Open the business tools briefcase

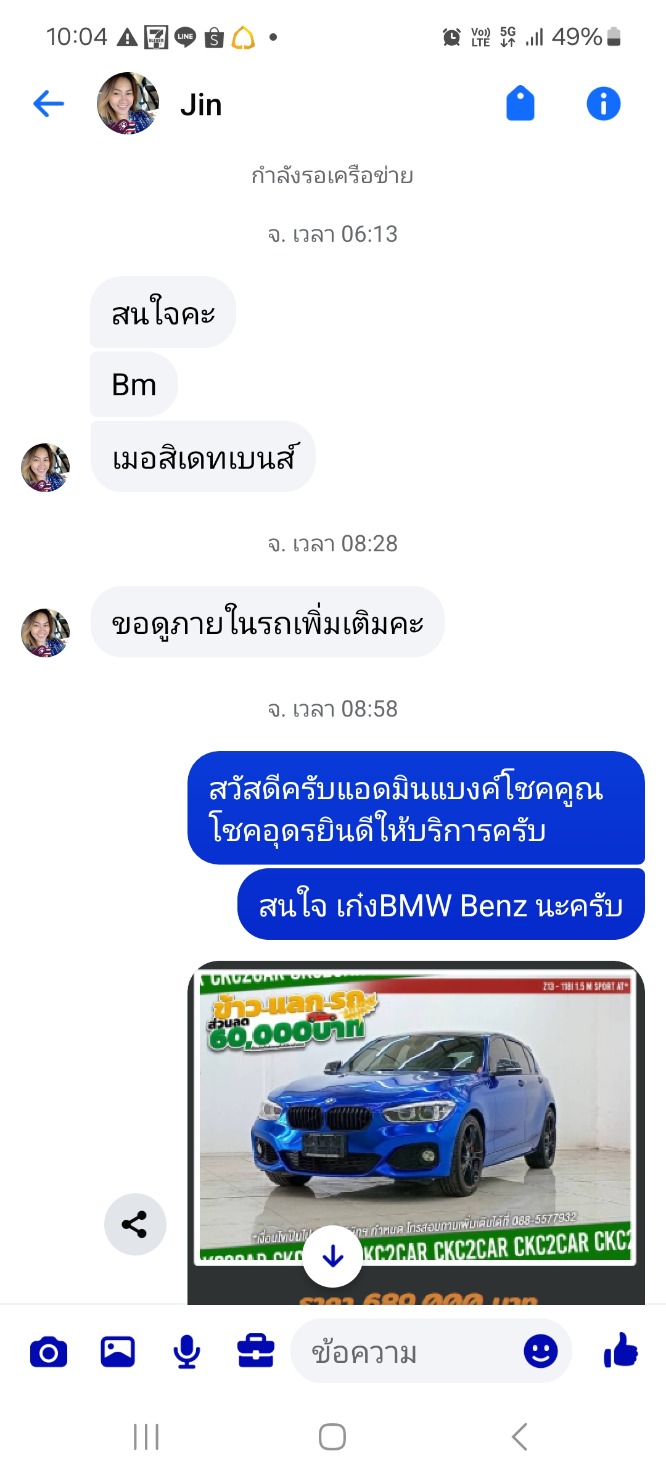tap(255, 1353)
